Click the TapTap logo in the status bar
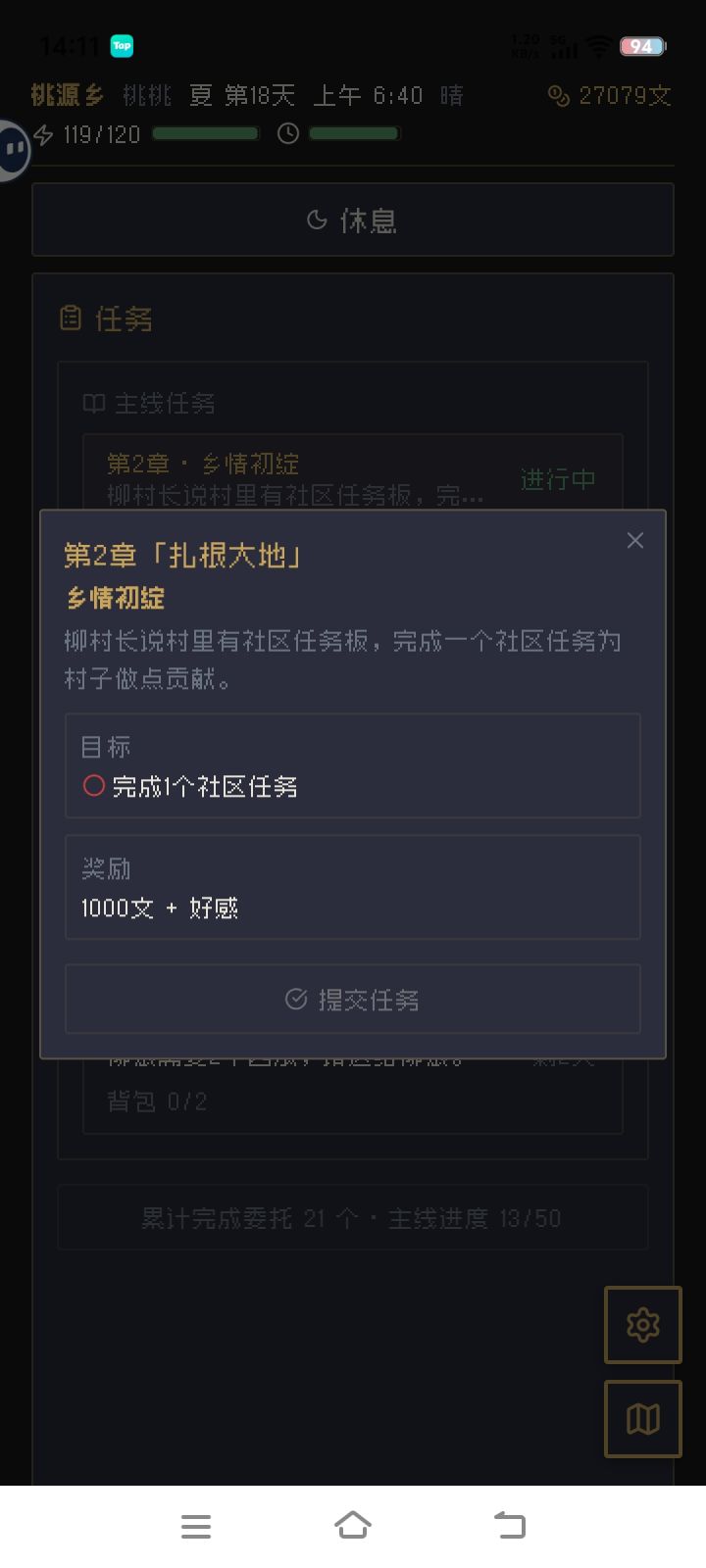 point(122,46)
